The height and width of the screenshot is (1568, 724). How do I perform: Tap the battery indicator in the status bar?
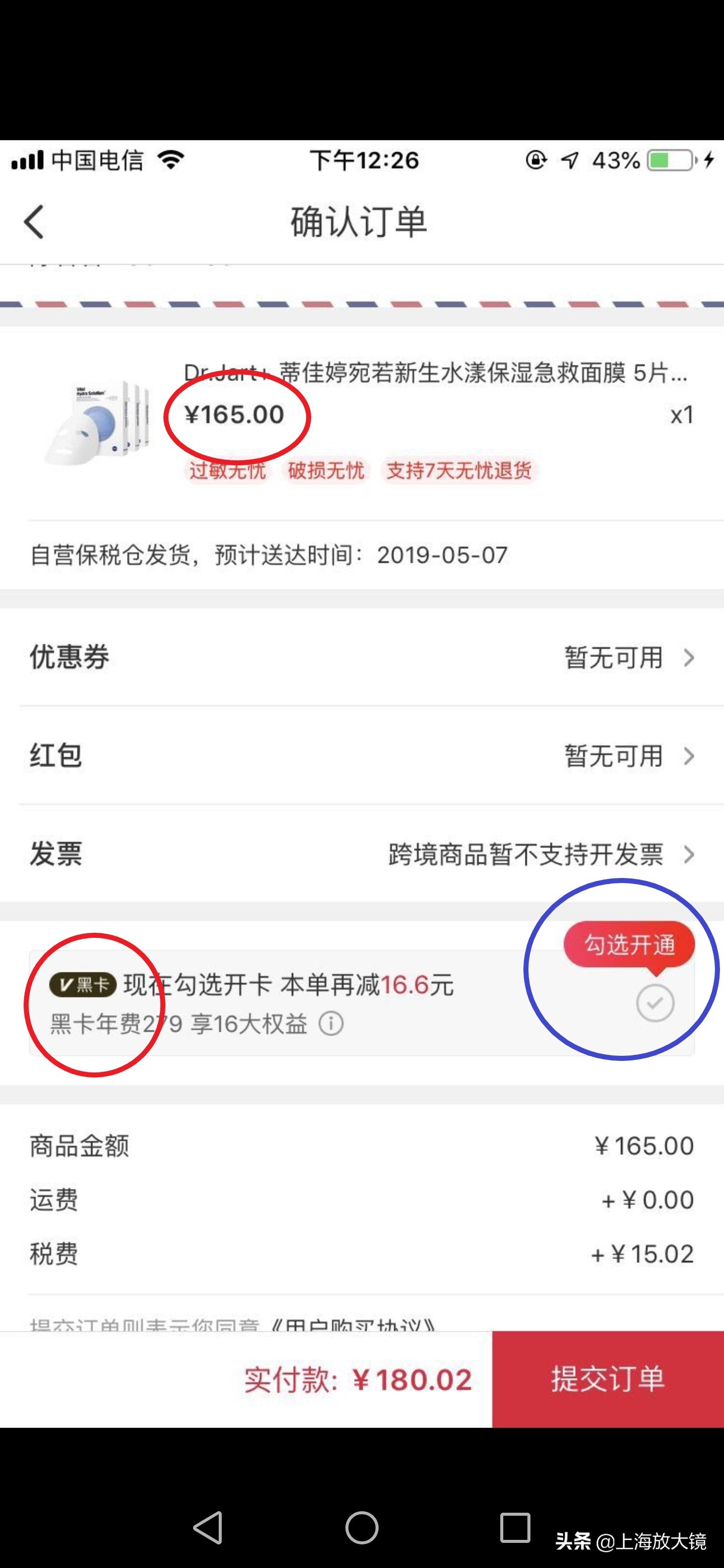(669, 160)
